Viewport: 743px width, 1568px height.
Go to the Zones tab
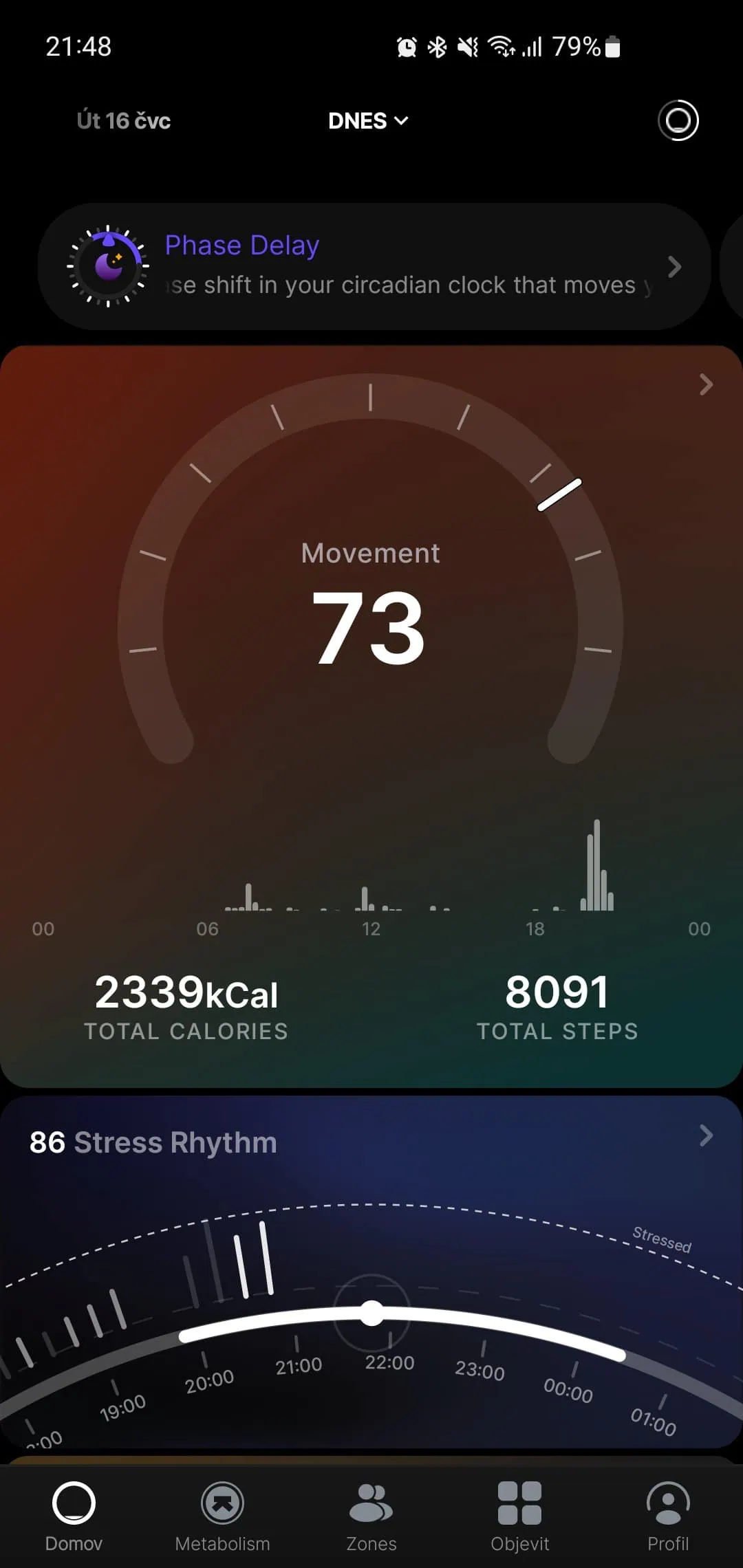[x=371, y=1516]
